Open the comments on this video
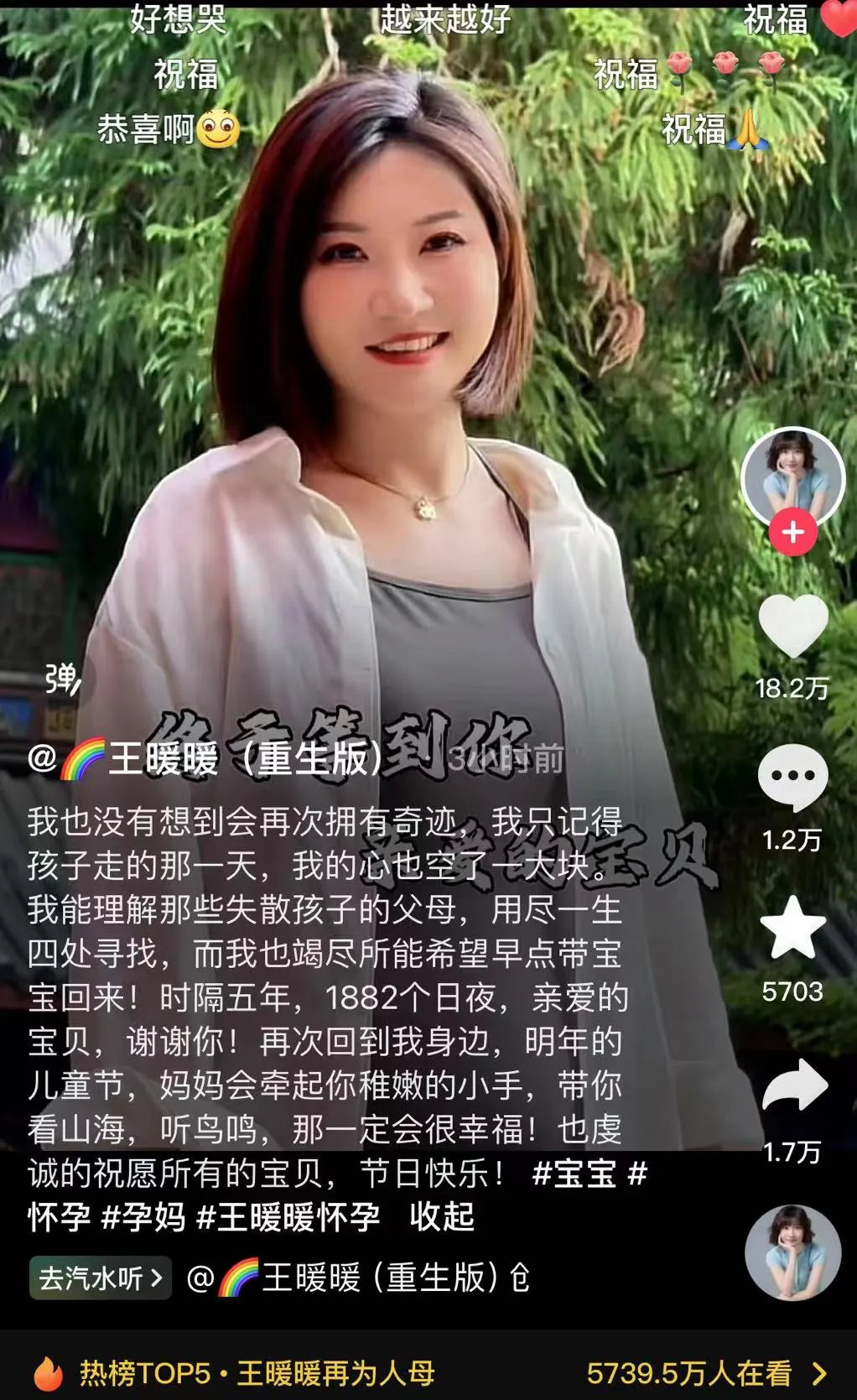Image resolution: width=857 pixels, height=1400 pixels. point(792,777)
